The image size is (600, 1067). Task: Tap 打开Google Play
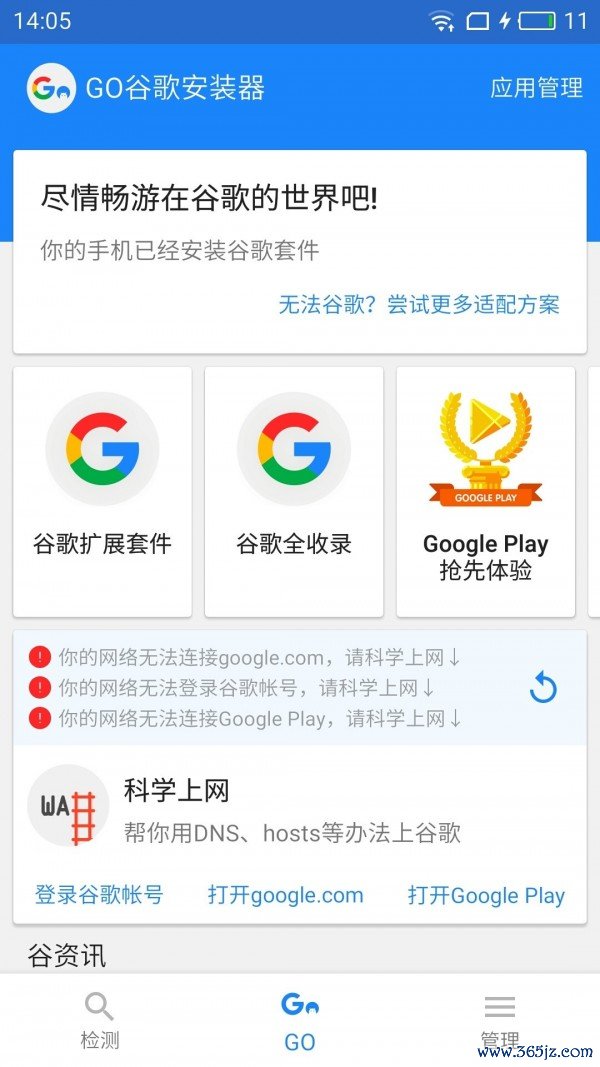486,895
